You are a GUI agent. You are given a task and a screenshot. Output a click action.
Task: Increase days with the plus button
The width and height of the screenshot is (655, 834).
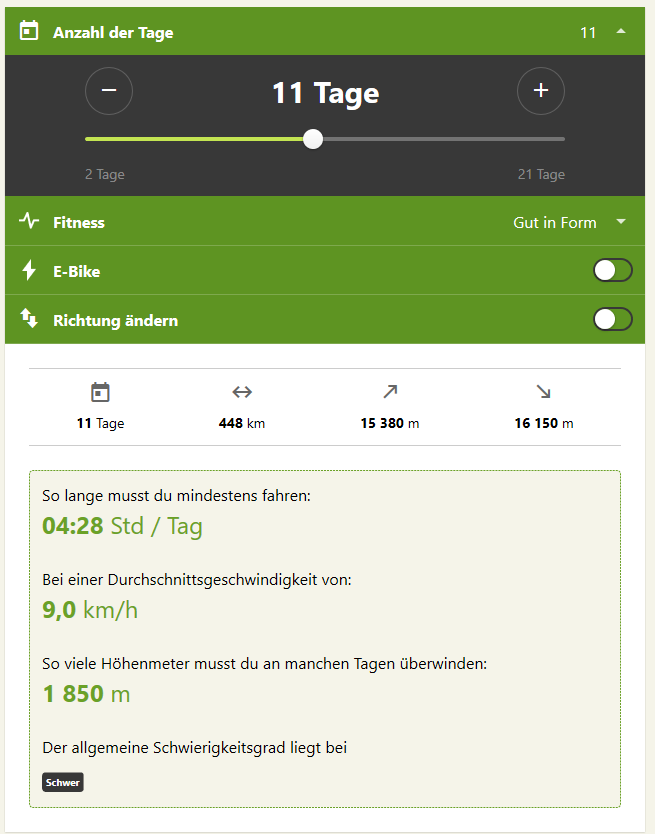541,91
